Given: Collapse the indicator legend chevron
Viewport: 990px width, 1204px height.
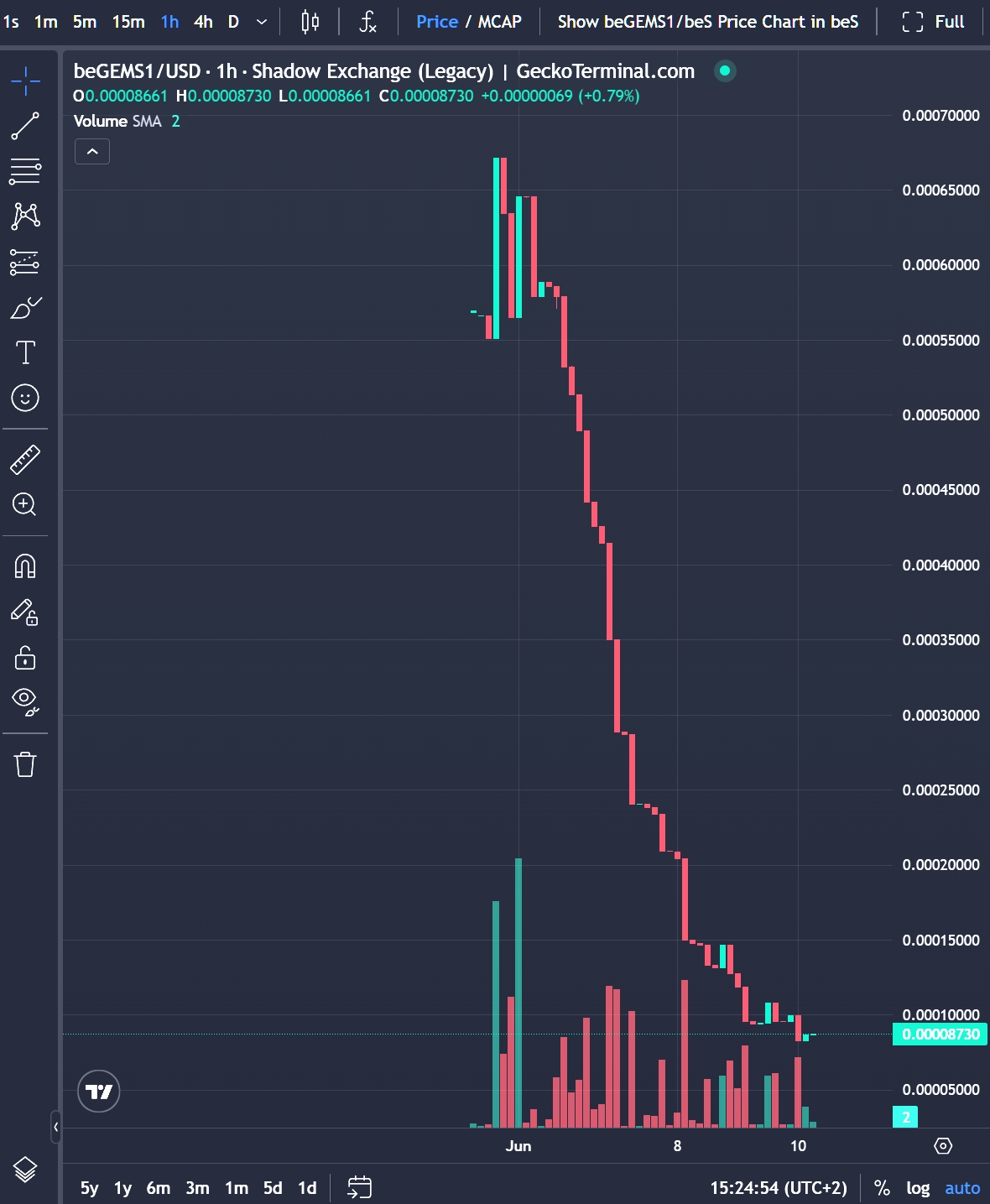Looking at the screenshot, I should coord(92,152).
